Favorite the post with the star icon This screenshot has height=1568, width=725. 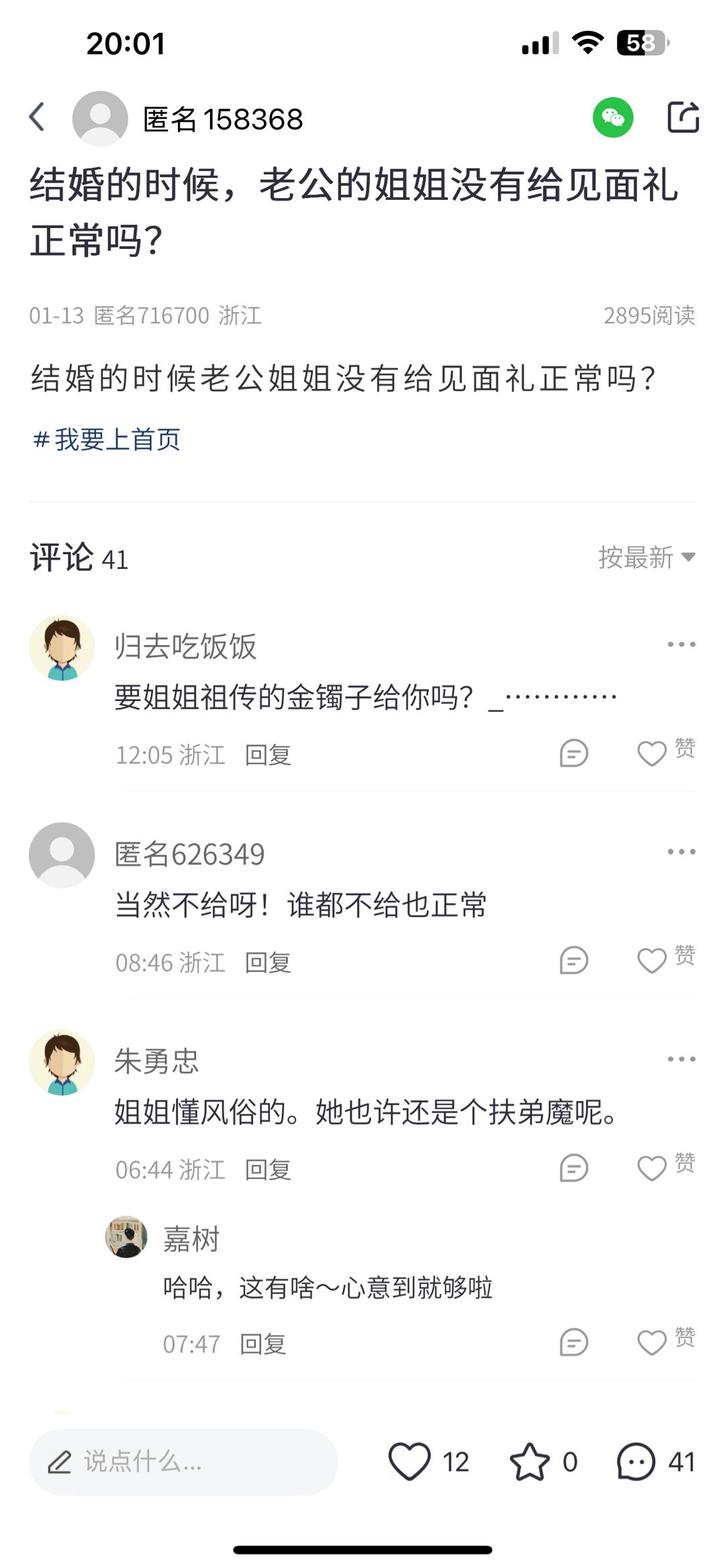[x=530, y=1461]
